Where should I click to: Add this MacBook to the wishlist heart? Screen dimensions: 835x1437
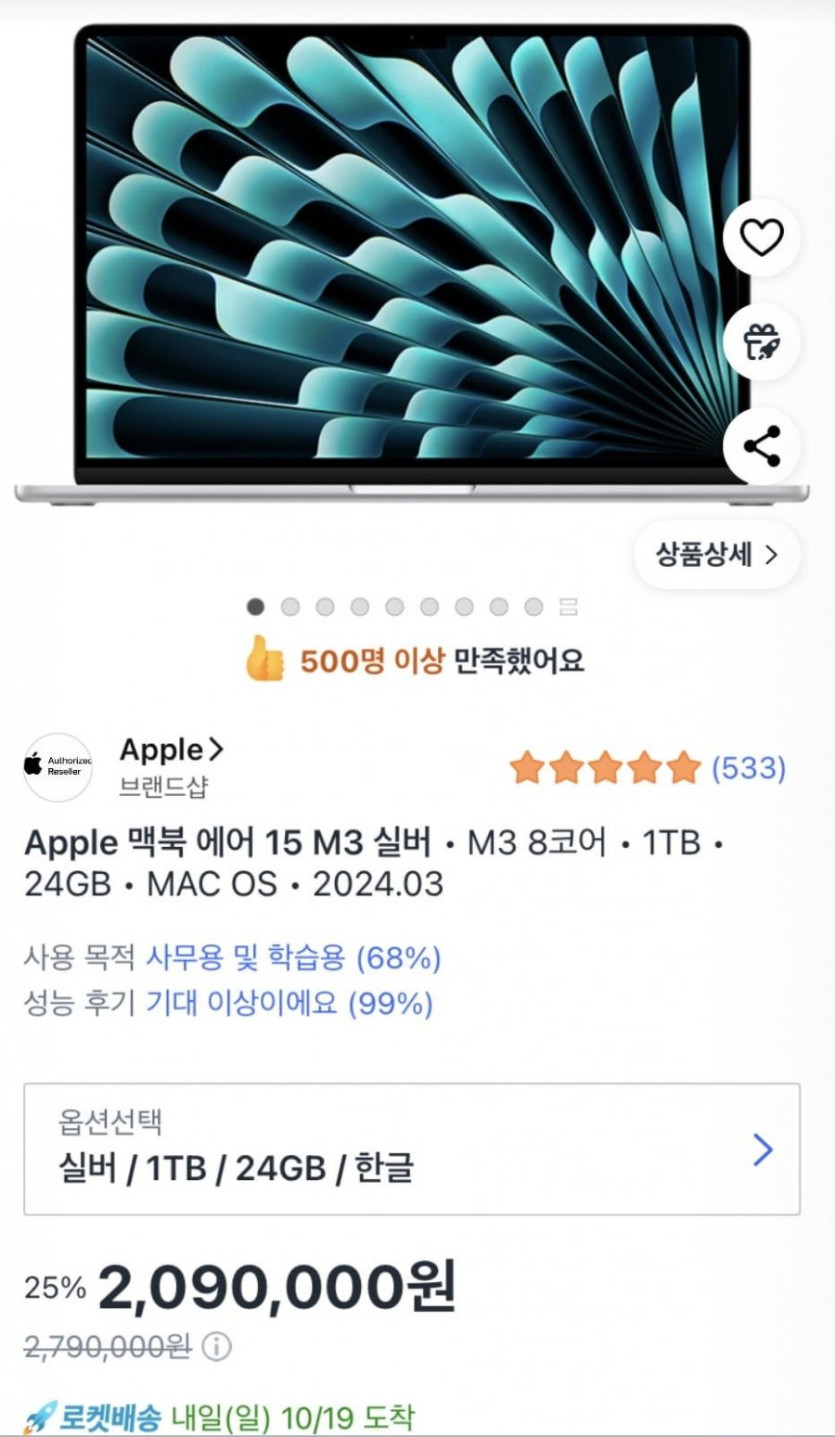point(761,238)
